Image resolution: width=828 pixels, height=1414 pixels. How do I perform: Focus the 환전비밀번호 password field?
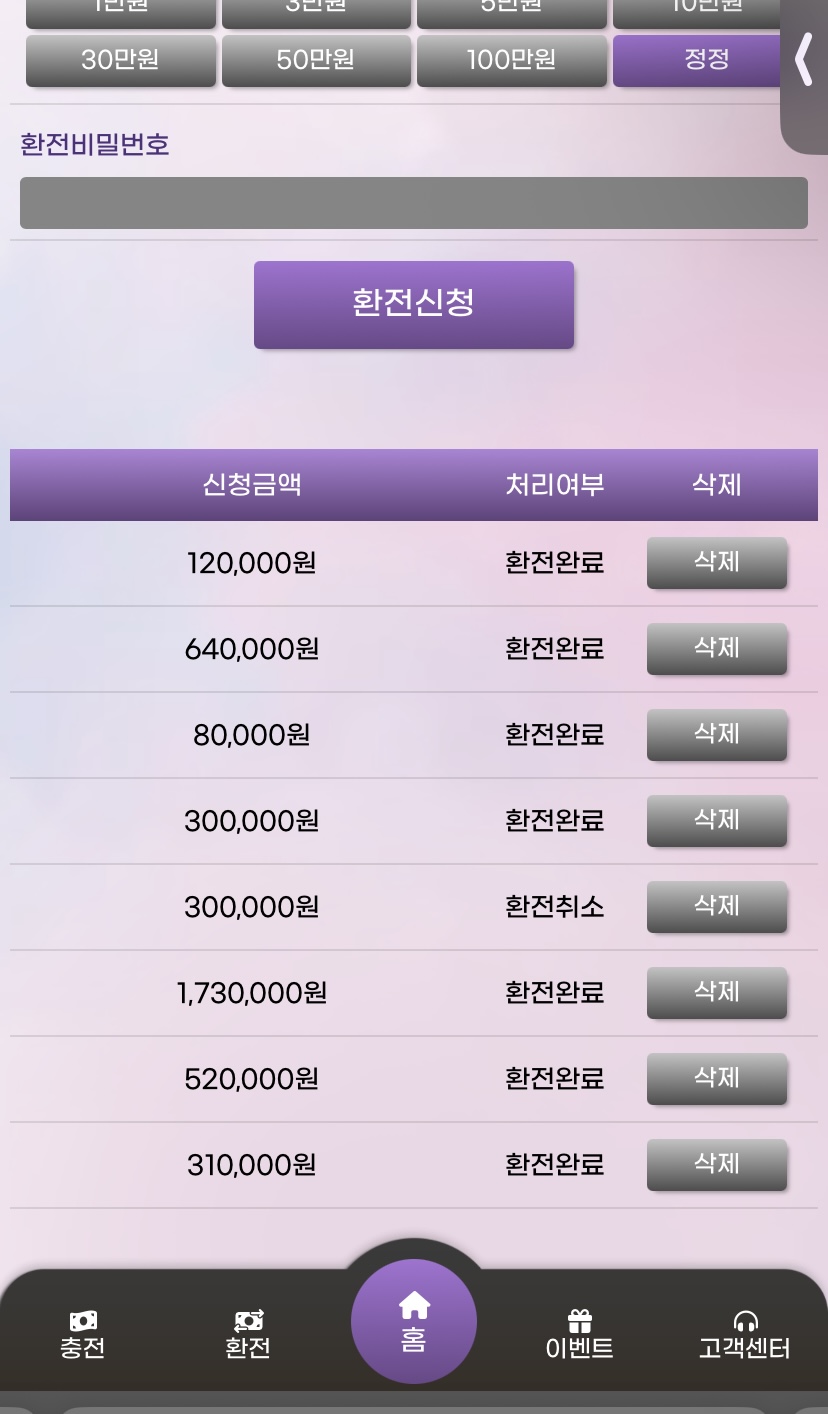coord(413,203)
